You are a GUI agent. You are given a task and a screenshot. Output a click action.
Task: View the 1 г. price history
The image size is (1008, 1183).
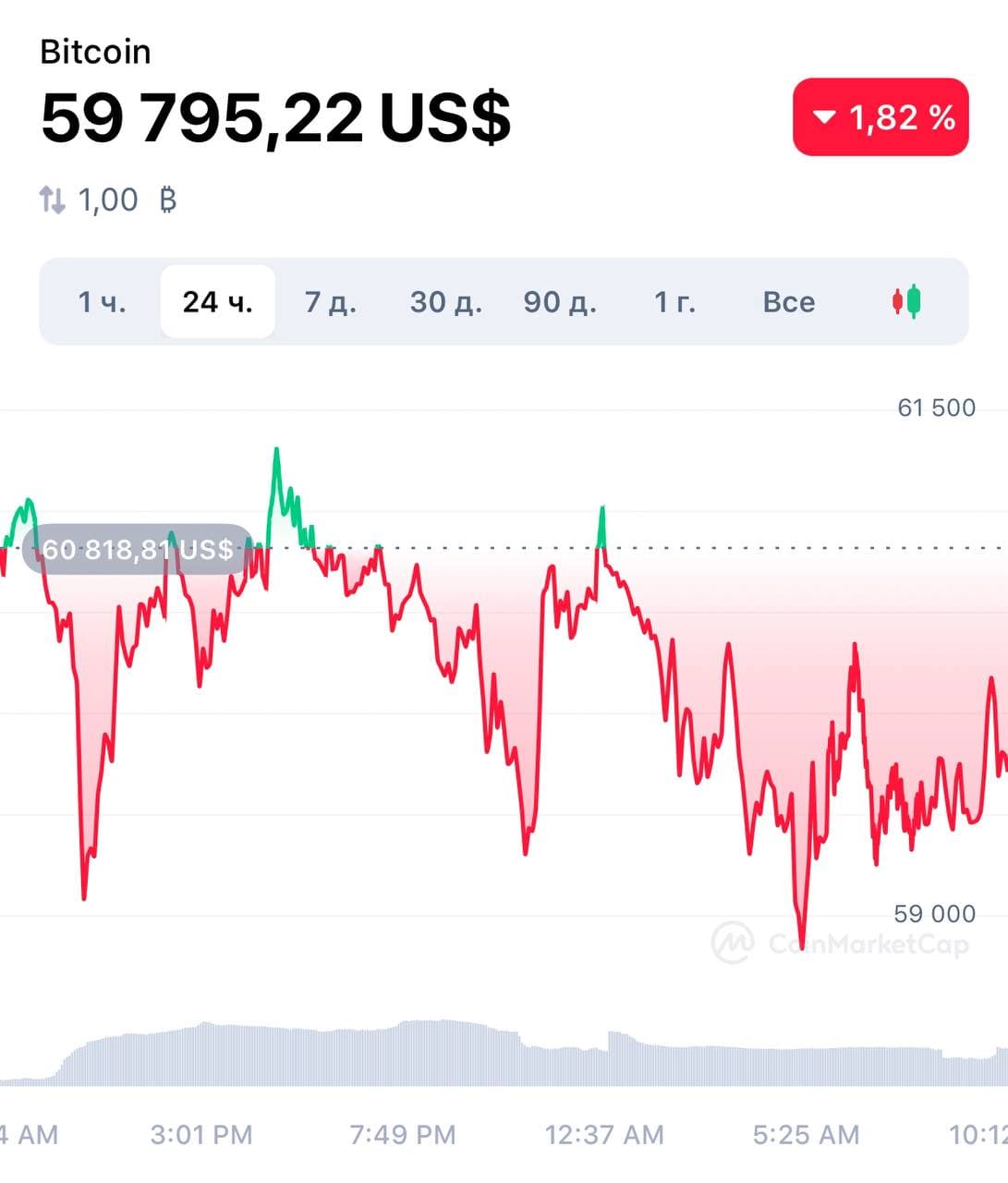(674, 302)
